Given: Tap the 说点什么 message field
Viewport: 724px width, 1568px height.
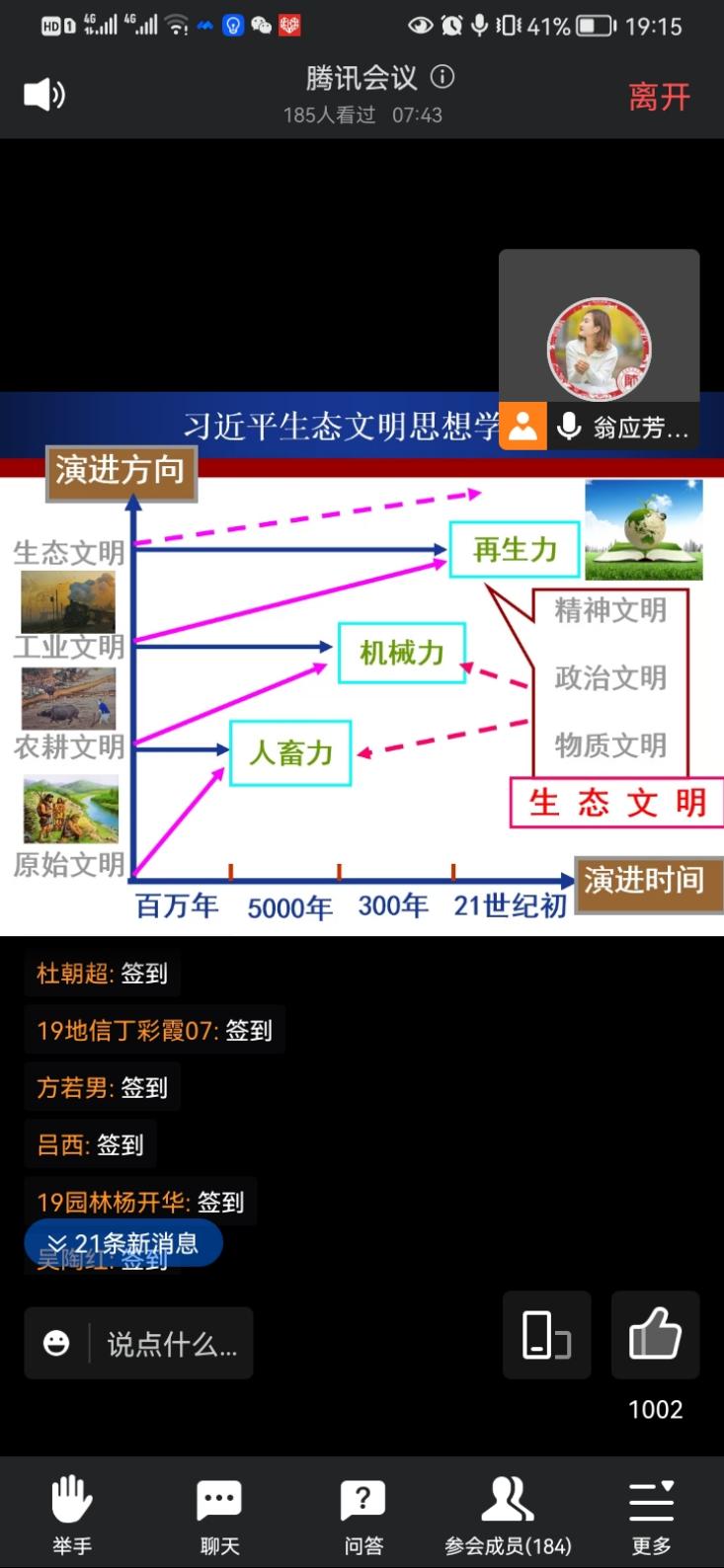Looking at the screenshot, I should [x=172, y=1343].
